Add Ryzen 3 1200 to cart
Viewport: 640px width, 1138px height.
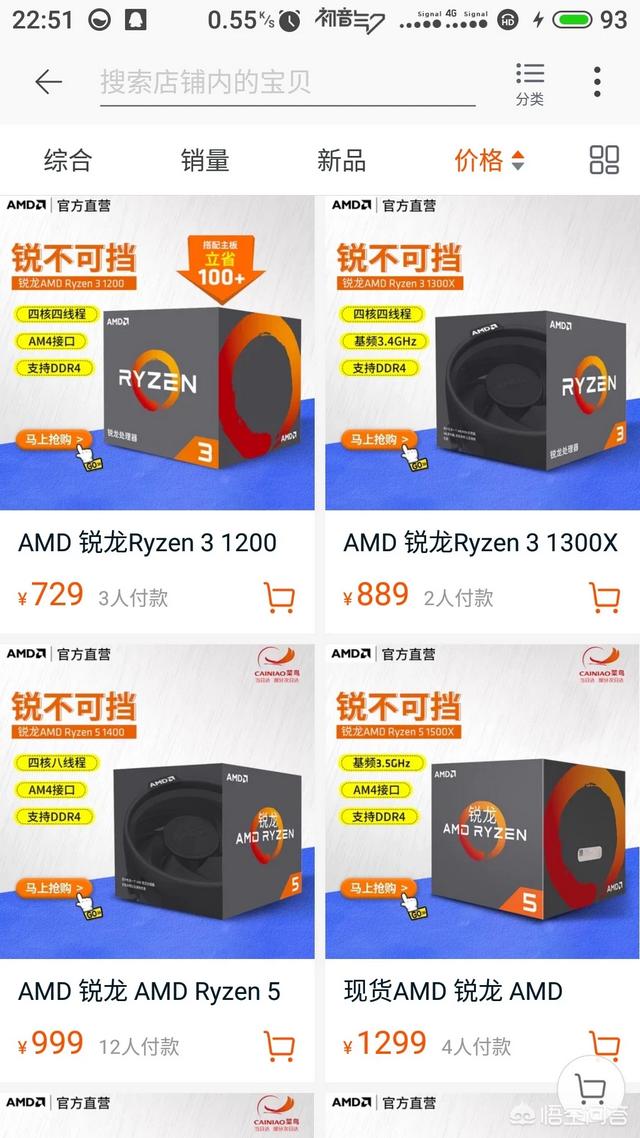(x=279, y=597)
